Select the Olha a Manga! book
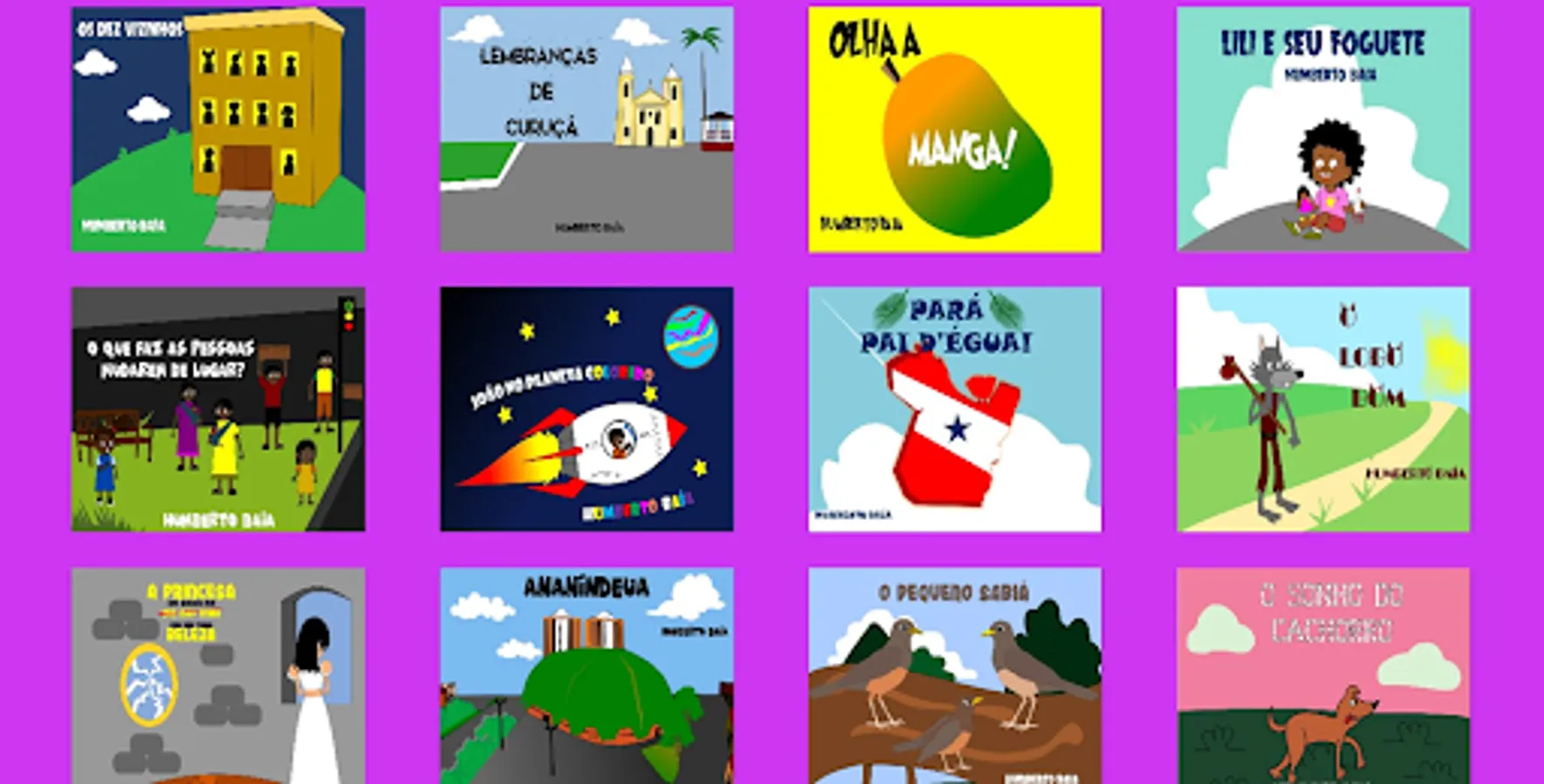 click(955, 129)
